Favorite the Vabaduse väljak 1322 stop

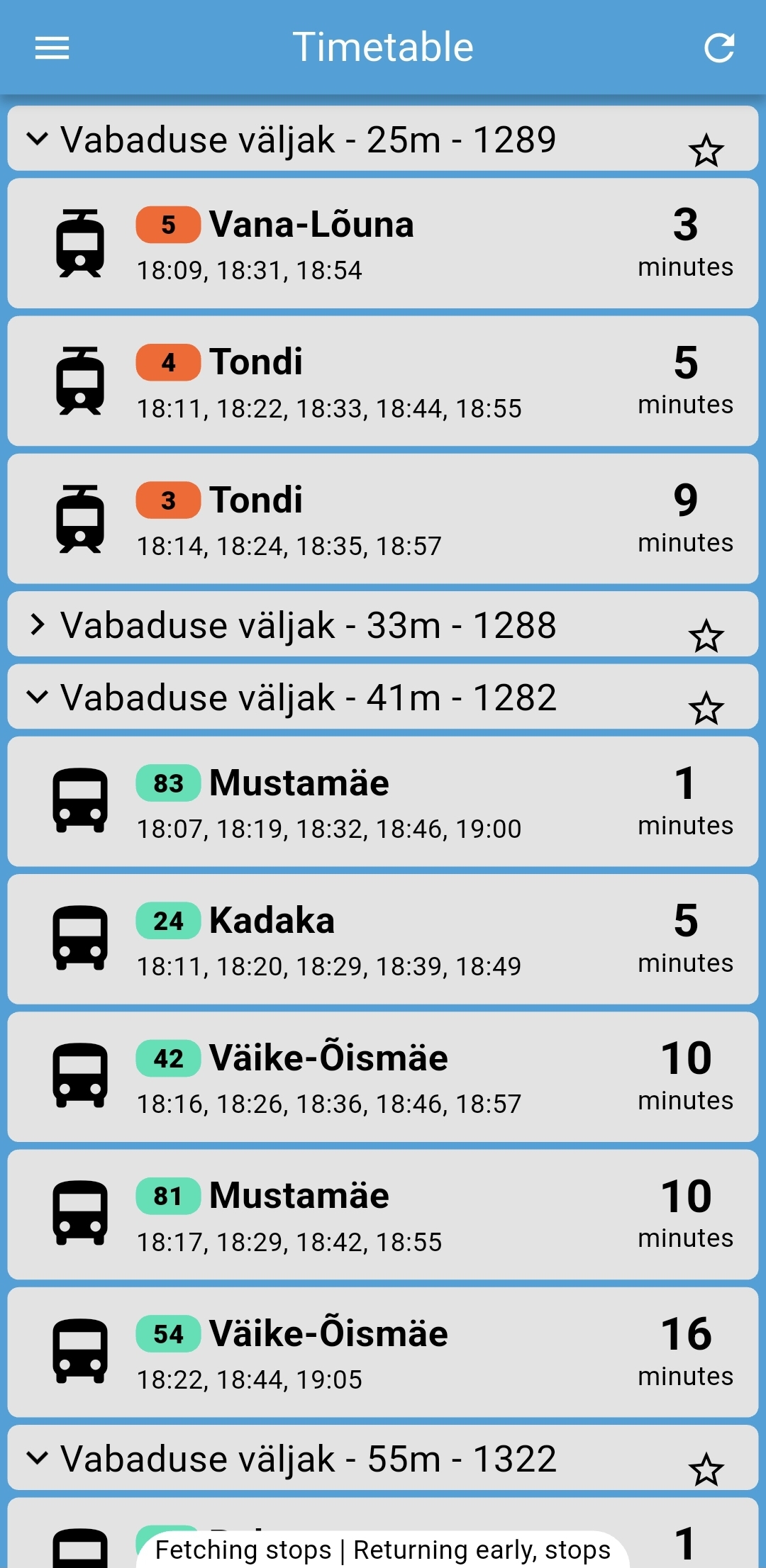click(x=706, y=1469)
